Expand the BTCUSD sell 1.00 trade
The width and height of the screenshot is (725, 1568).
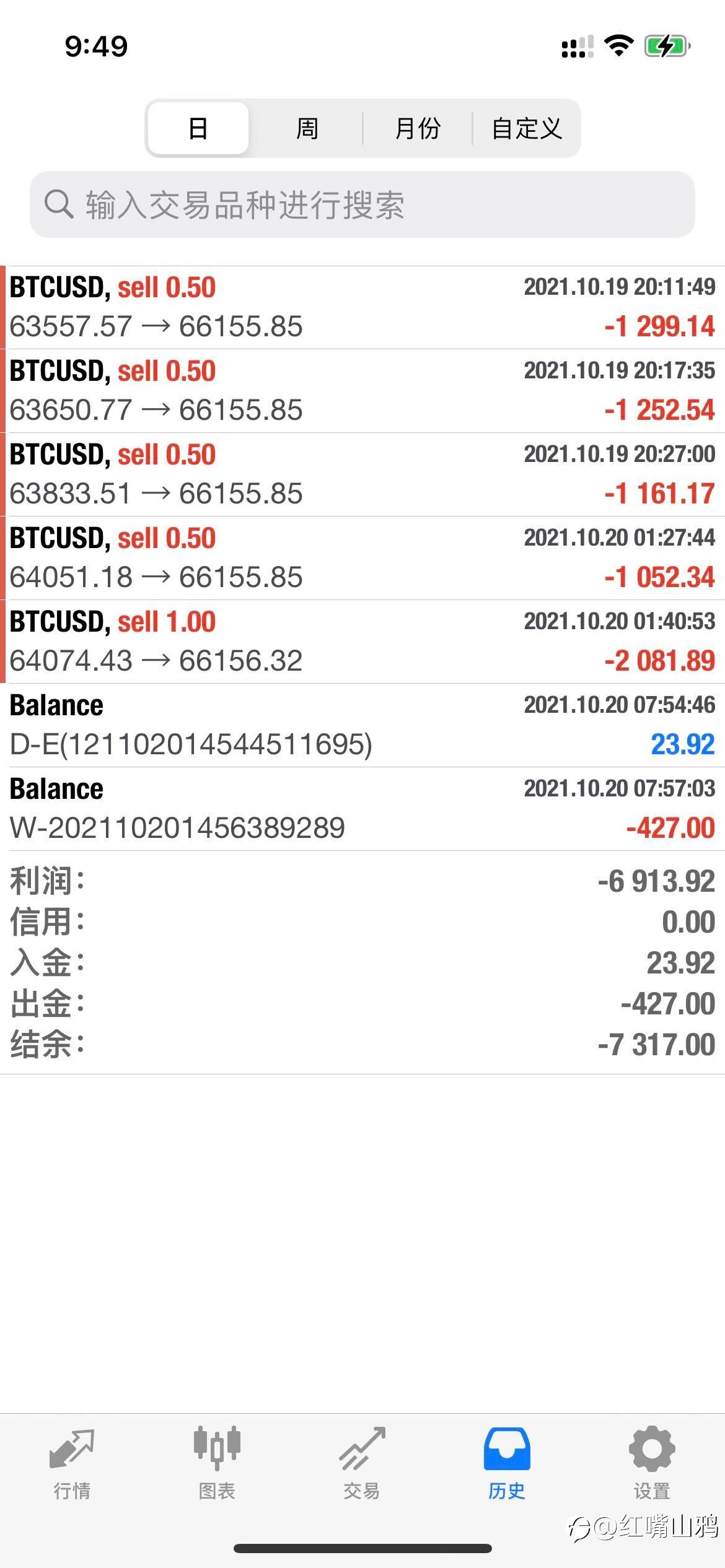pyautogui.click(x=362, y=642)
